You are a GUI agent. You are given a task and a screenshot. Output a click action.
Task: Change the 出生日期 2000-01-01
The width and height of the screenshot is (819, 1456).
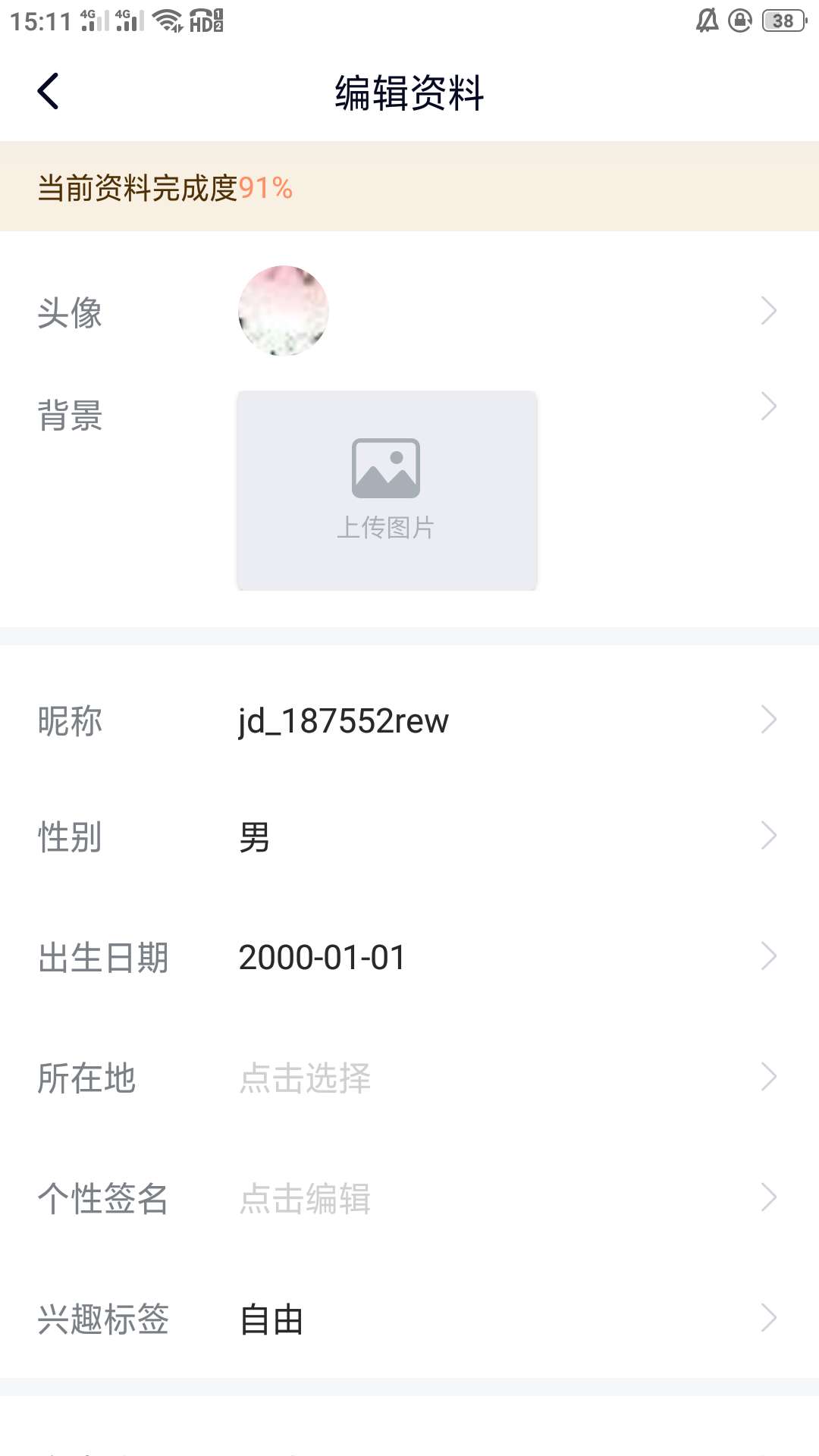point(409,957)
